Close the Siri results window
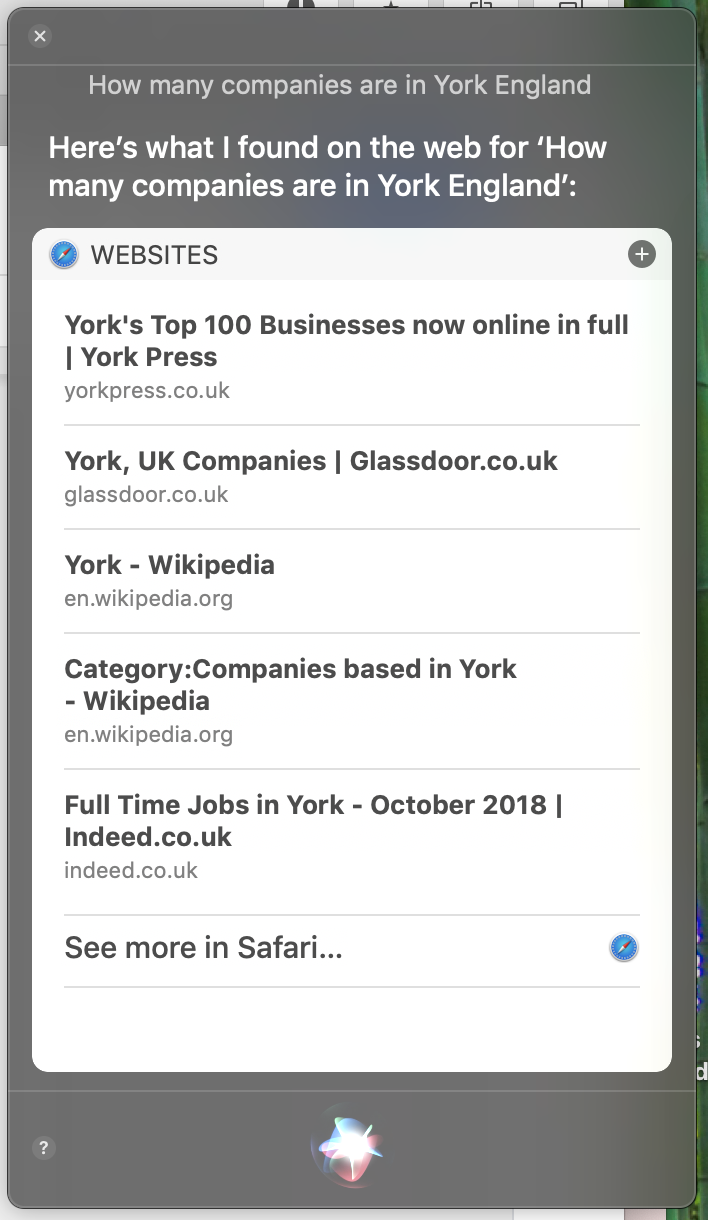This screenshot has width=708, height=1220. [40, 37]
